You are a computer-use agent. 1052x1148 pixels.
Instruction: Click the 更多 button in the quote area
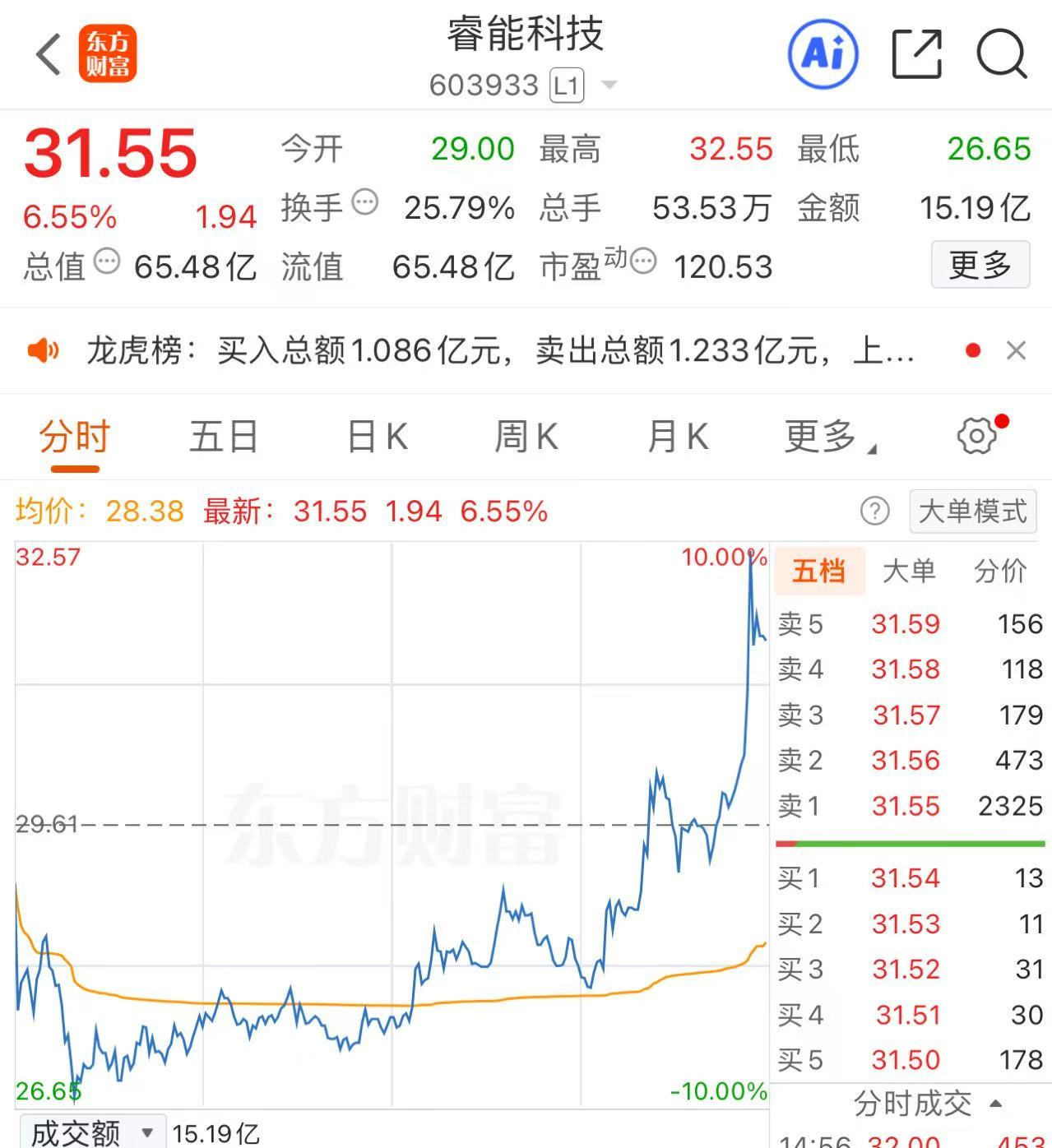coord(980,265)
